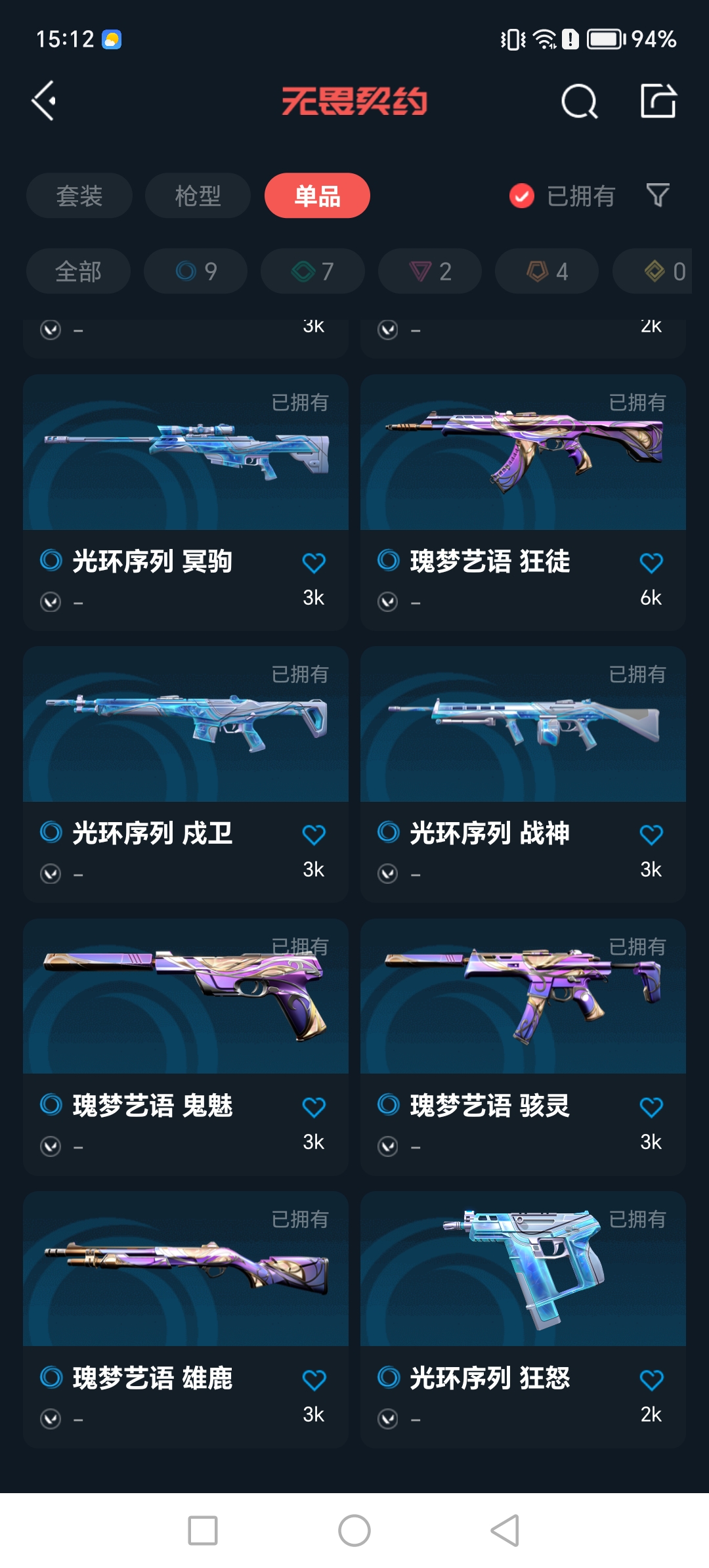Select the 单品 tab
This screenshot has height=1568, width=709.
click(317, 196)
